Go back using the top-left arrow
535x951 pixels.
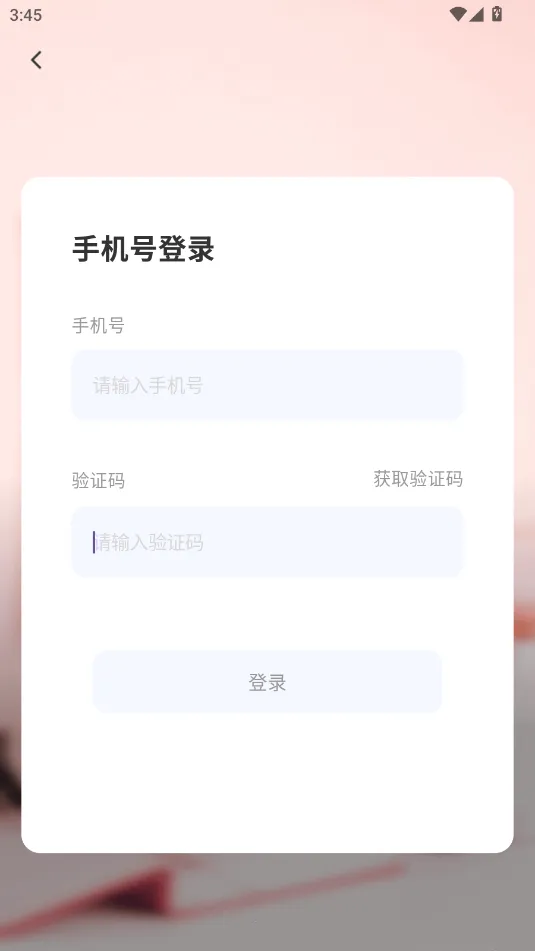[x=36, y=60]
